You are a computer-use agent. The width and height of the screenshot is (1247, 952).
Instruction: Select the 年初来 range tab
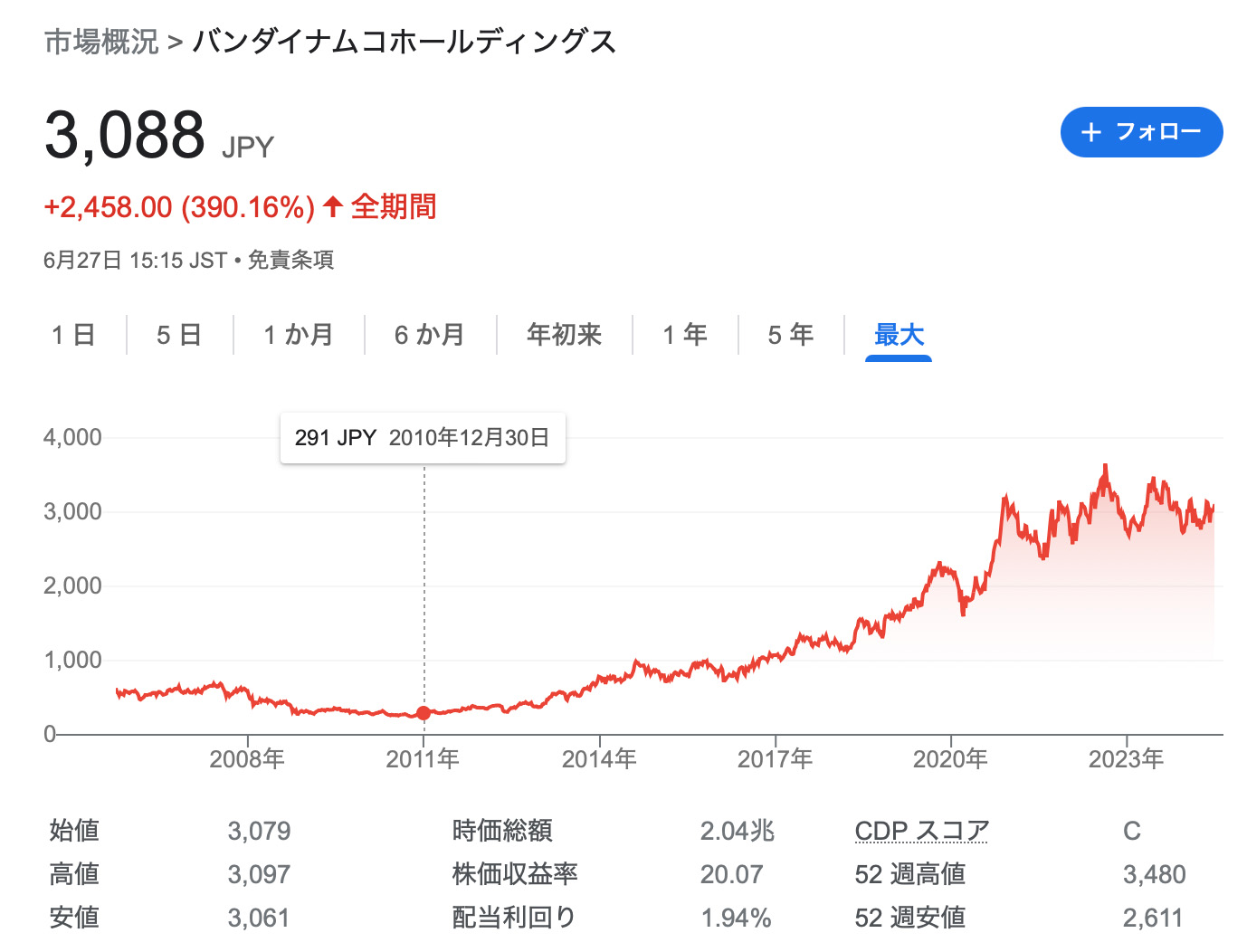coord(564,335)
